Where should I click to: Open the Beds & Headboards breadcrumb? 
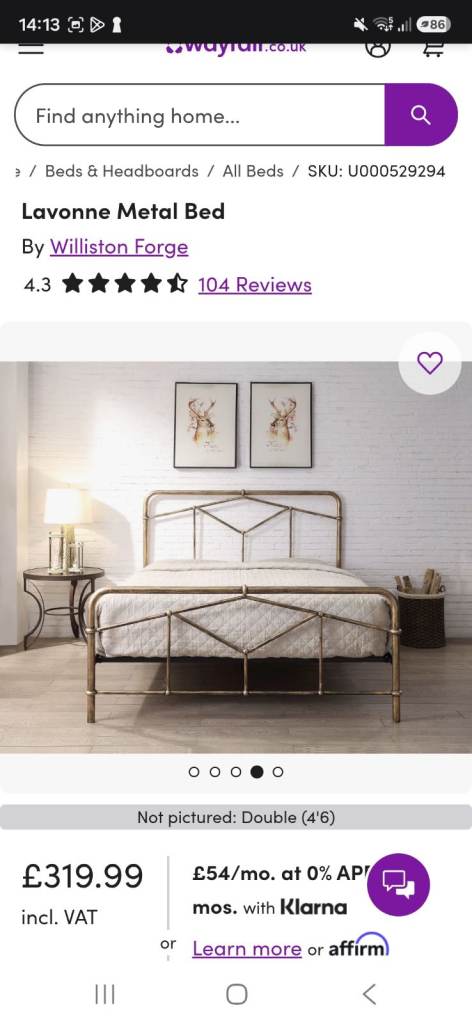[x=121, y=171]
